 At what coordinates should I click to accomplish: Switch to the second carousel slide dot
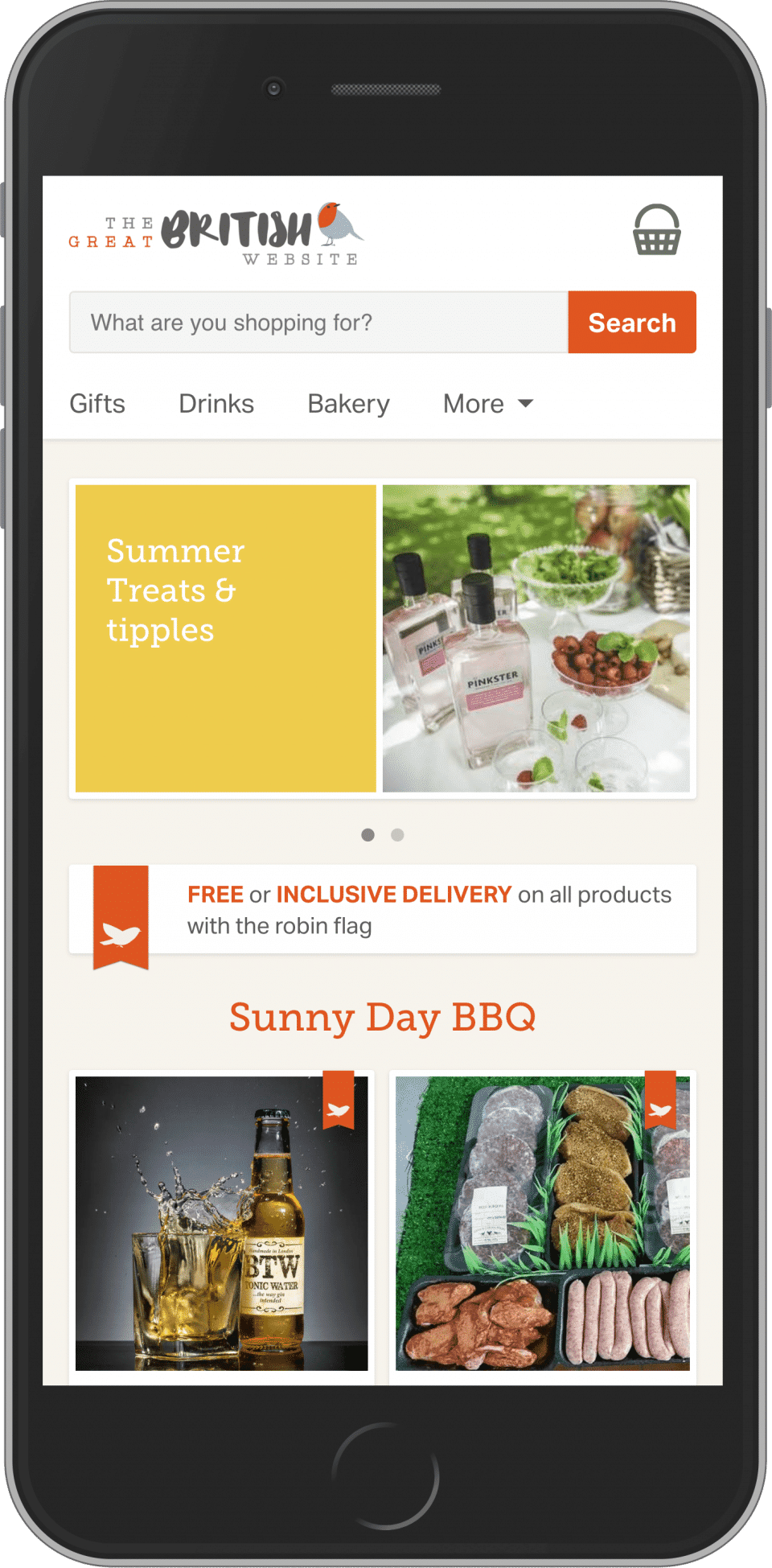click(x=397, y=835)
